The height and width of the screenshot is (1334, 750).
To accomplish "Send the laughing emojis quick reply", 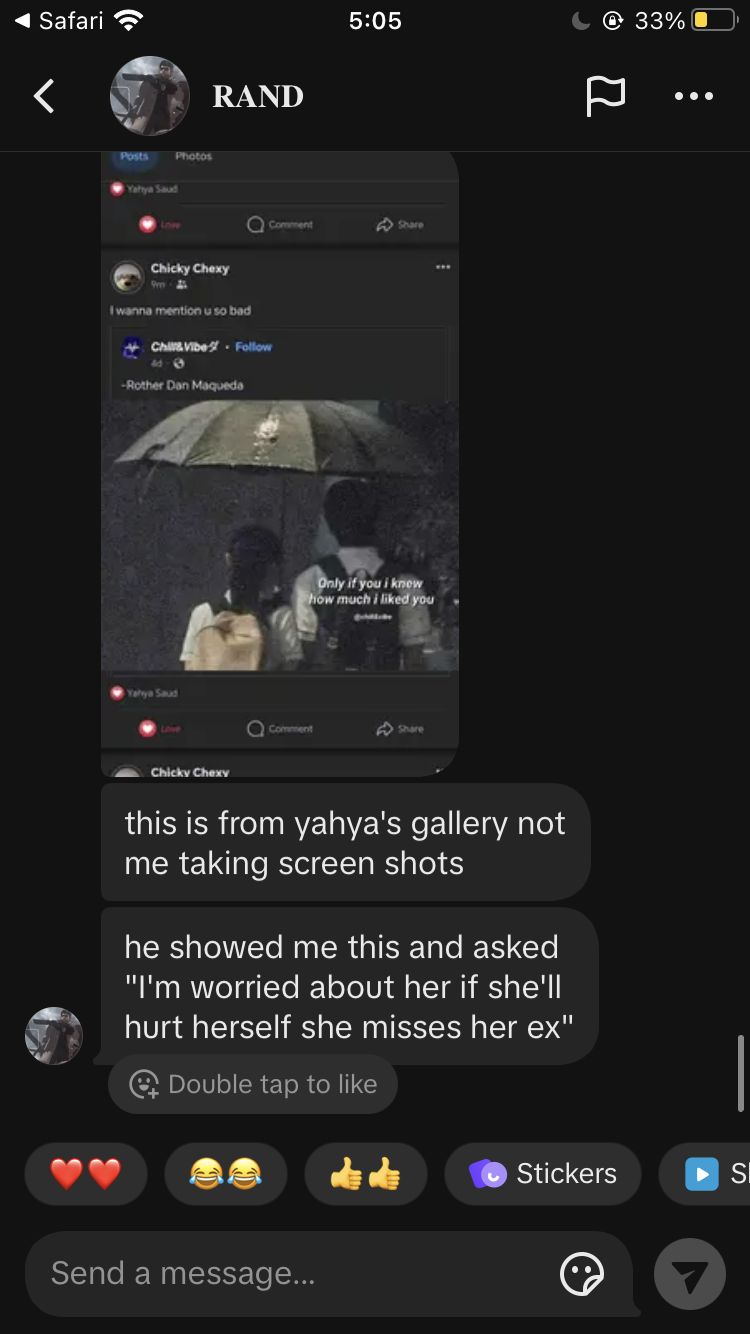I will tap(225, 1174).
